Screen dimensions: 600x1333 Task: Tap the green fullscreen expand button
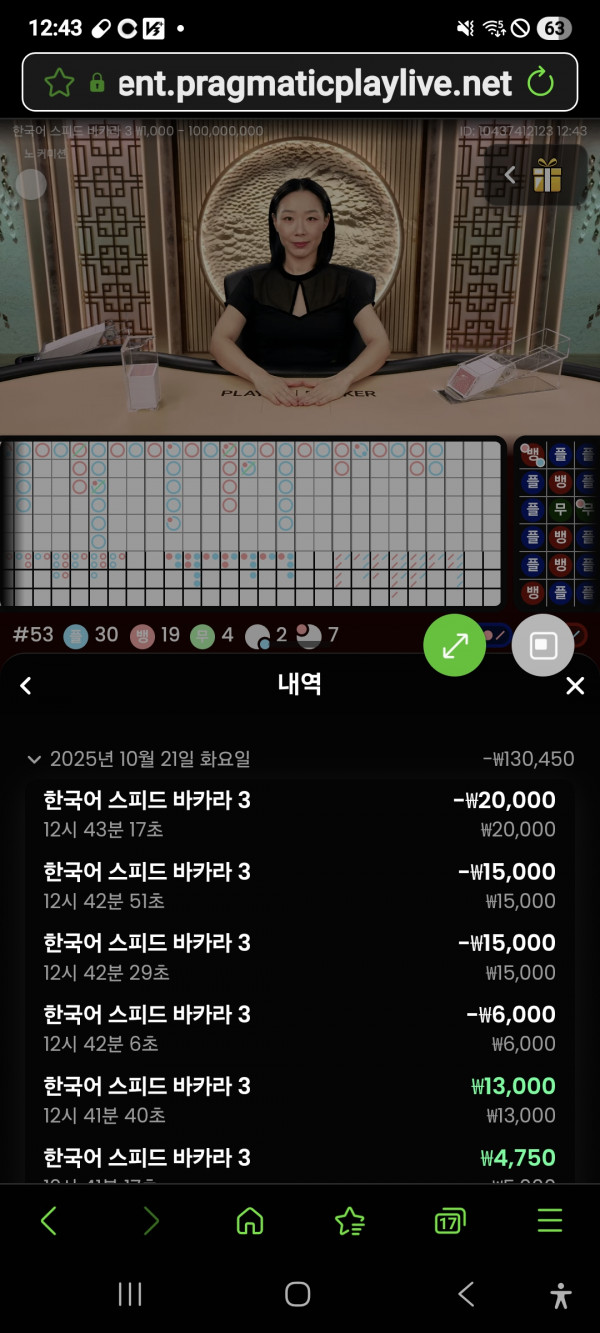pos(455,645)
